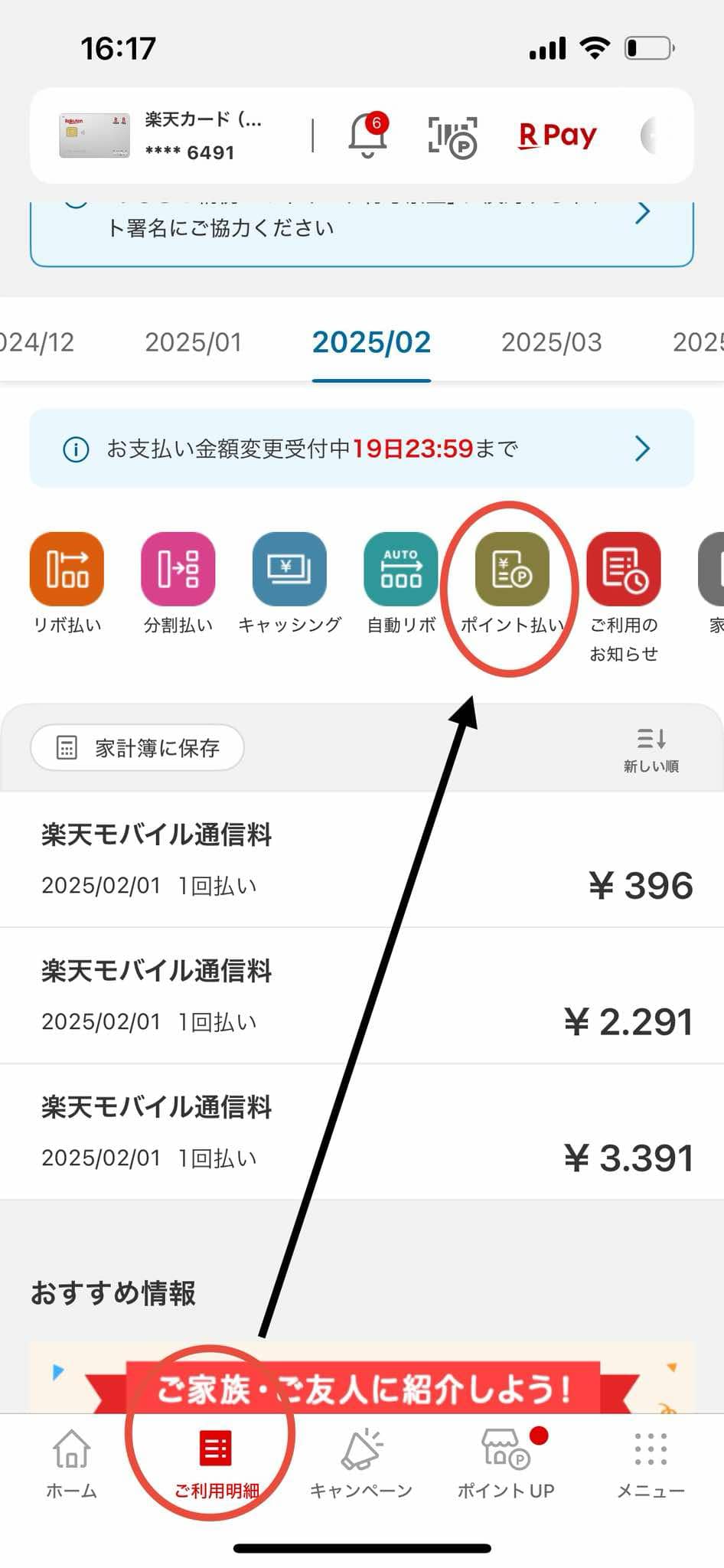The width and height of the screenshot is (724, 1568).
Task: Tap 家計簿に保存 button
Action: click(138, 747)
